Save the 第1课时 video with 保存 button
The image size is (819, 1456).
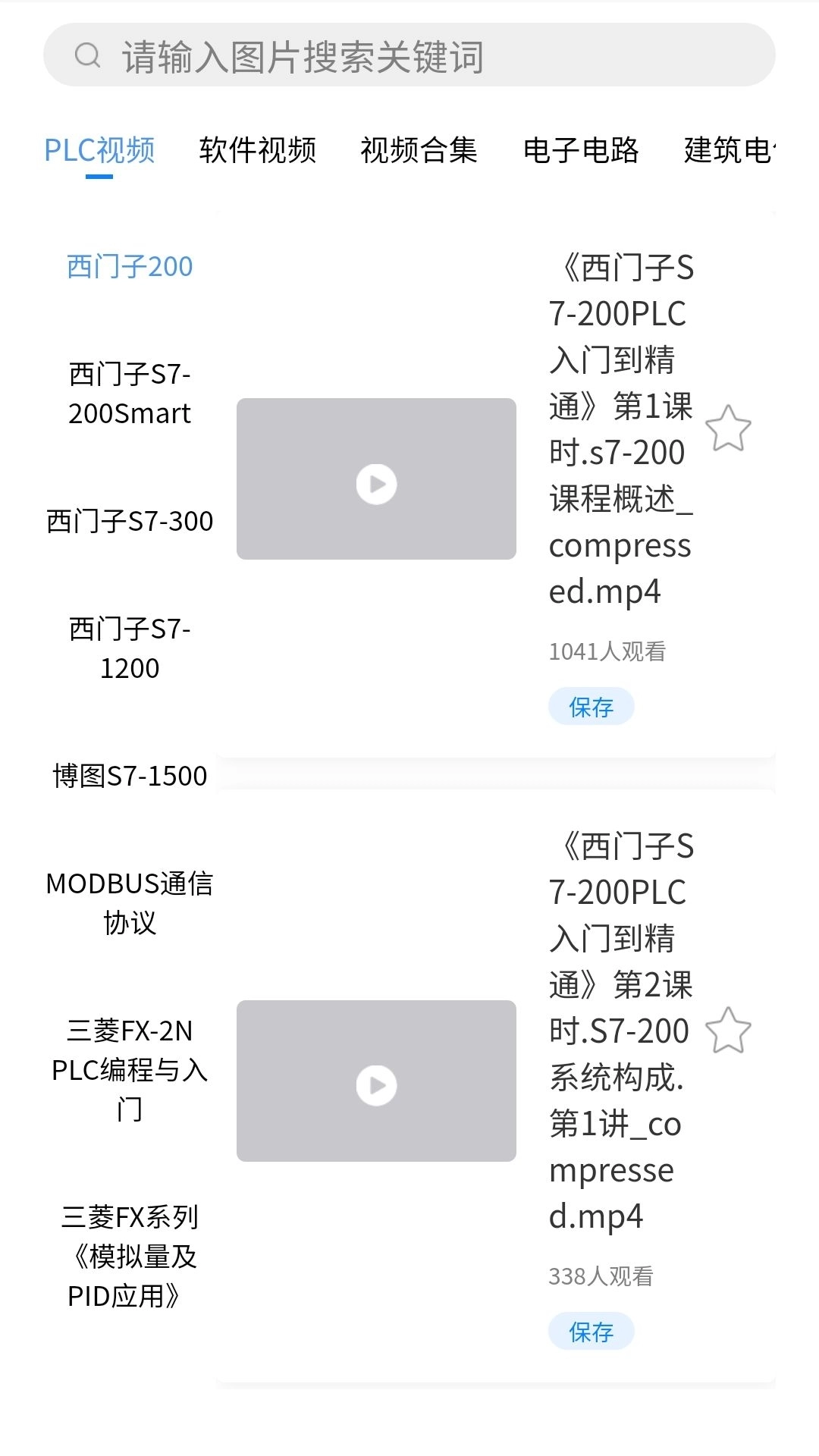tap(591, 705)
